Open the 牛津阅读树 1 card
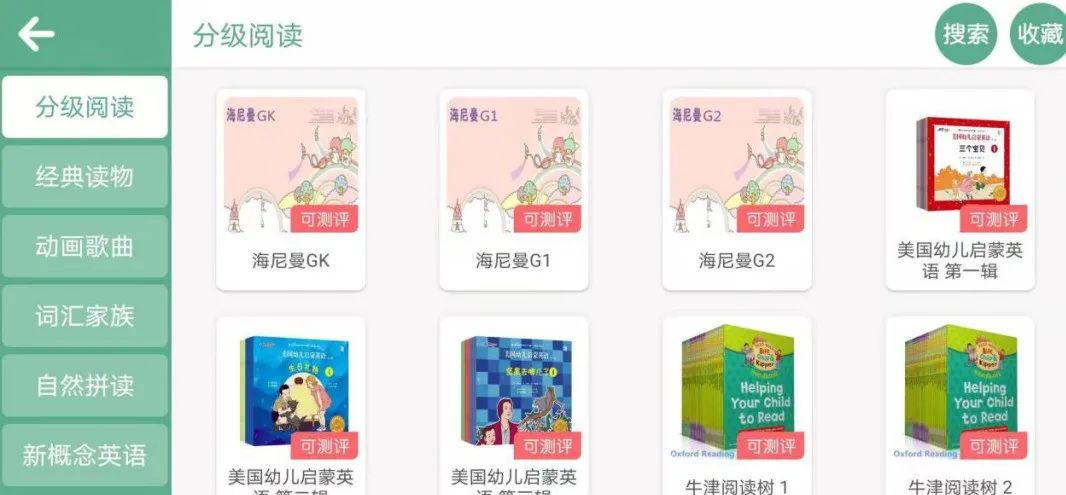 (x=737, y=405)
